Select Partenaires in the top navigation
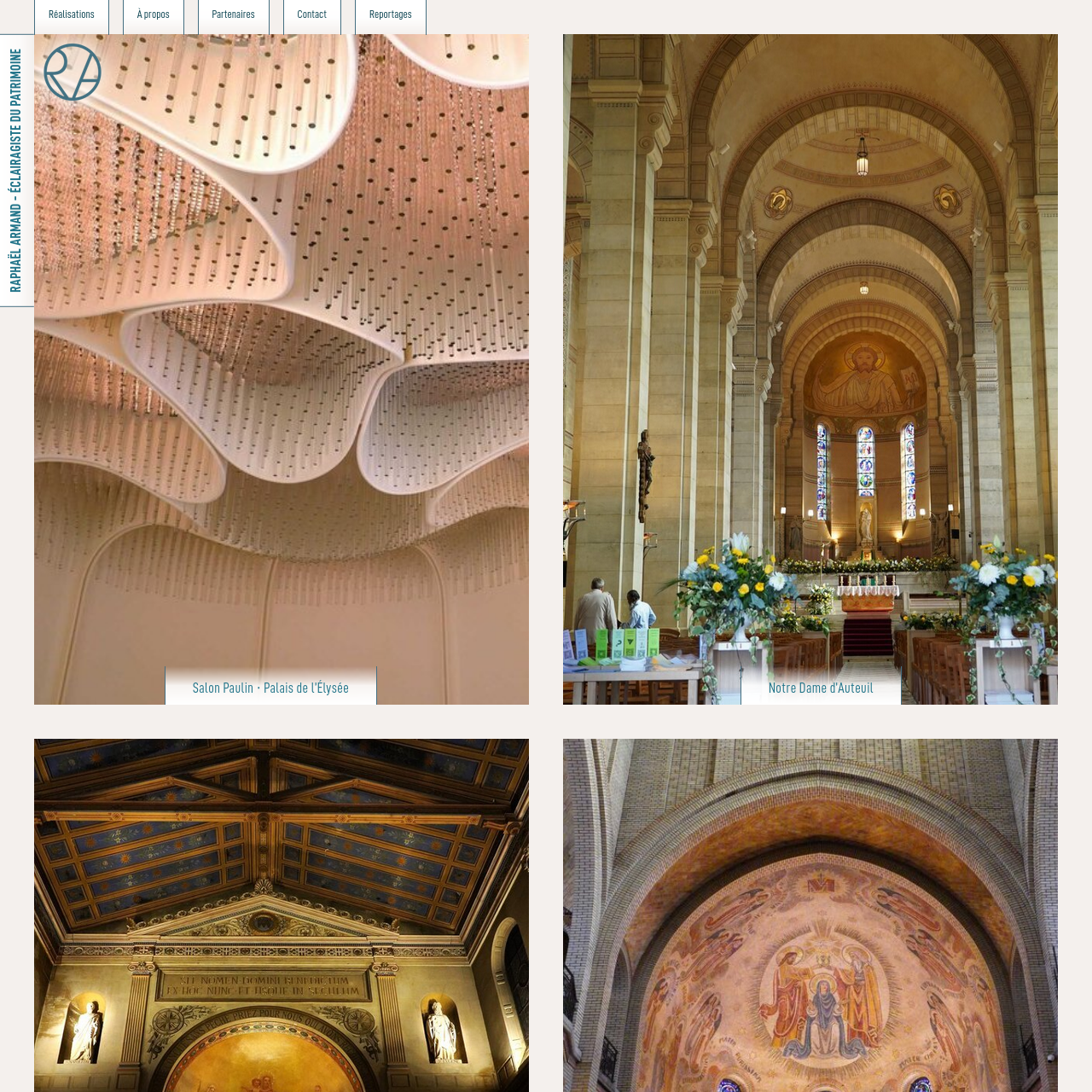 [x=233, y=15]
